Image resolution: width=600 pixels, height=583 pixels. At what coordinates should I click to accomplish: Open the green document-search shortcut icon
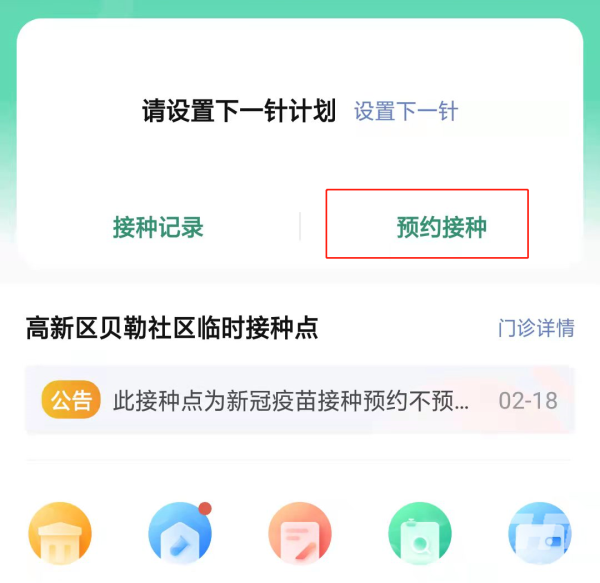[419, 534]
